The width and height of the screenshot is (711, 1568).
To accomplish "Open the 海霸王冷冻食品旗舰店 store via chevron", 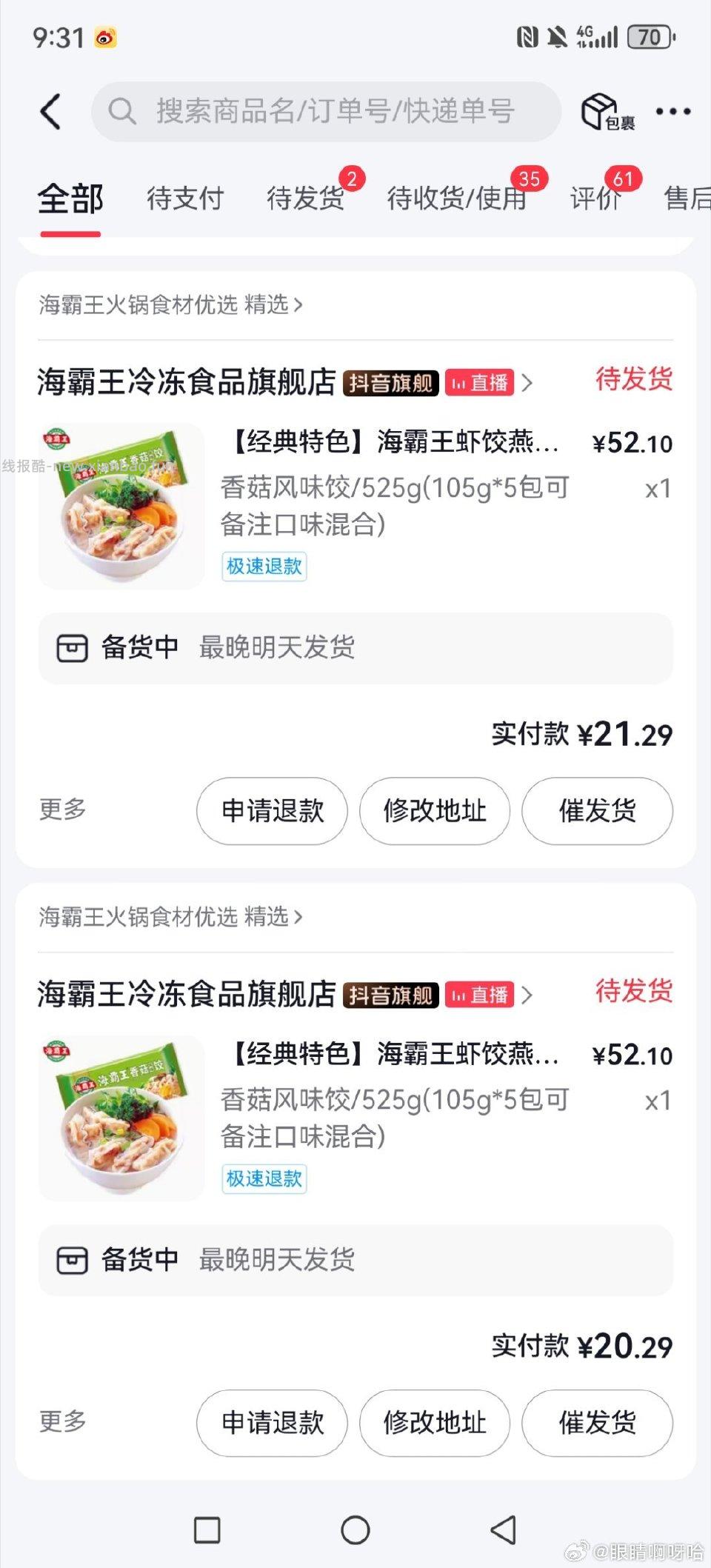I will pos(528,383).
